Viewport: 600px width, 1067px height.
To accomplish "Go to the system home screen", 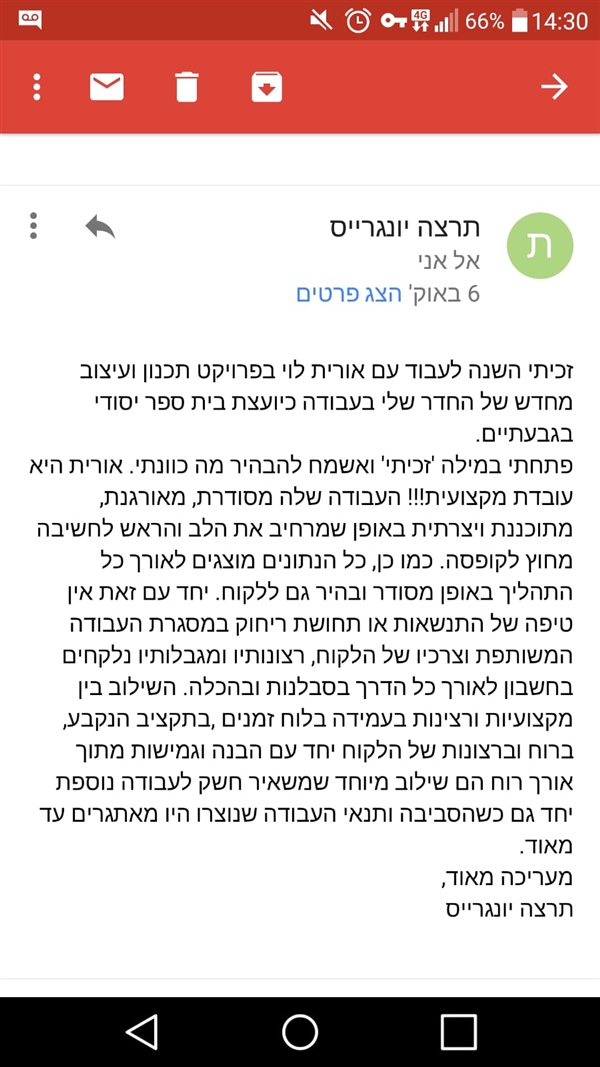I will [x=300, y=1031].
